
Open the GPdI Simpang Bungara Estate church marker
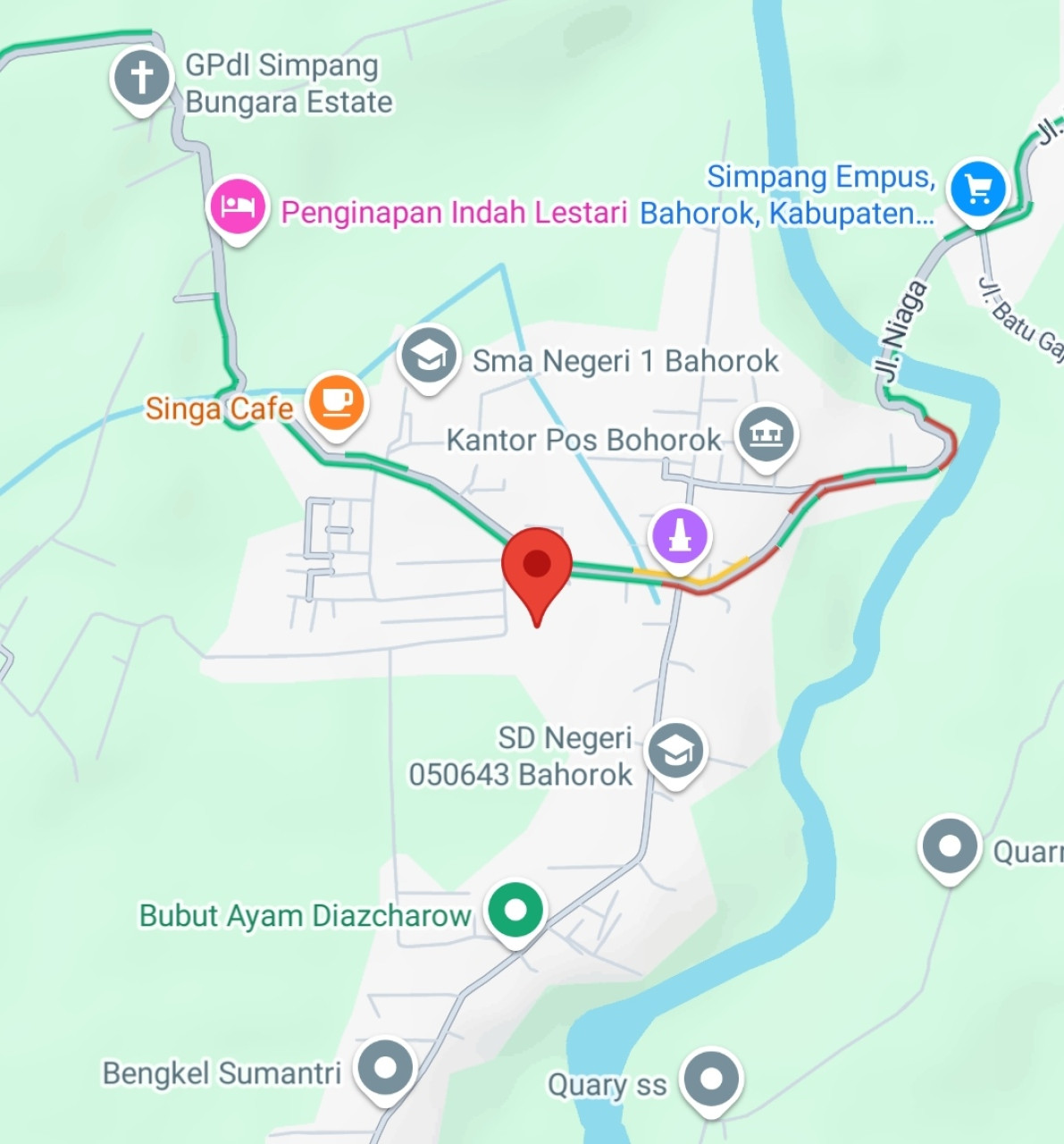141,78
